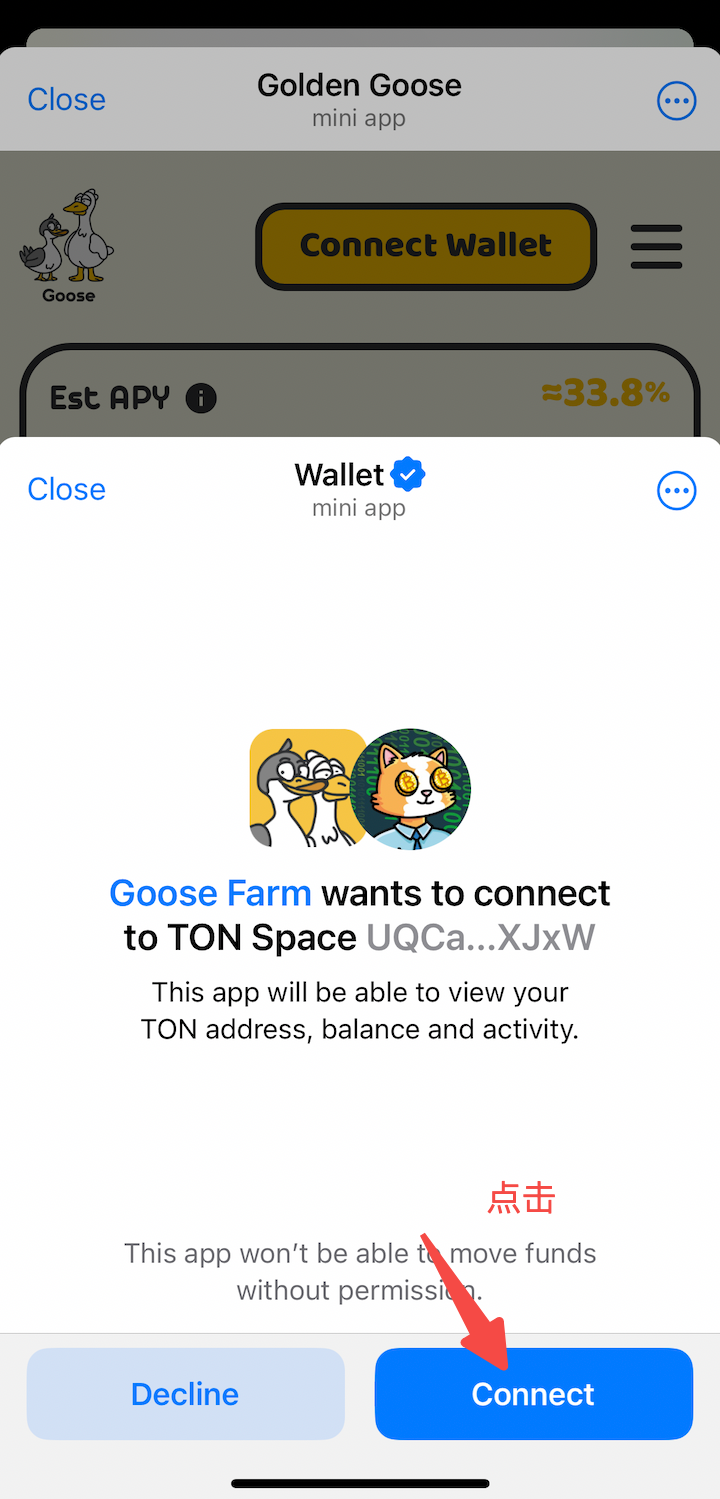Image resolution: width=720 pixels, height=1499 pixels.
Task: Tap the Est APY info icon
Action: point(201,398)
